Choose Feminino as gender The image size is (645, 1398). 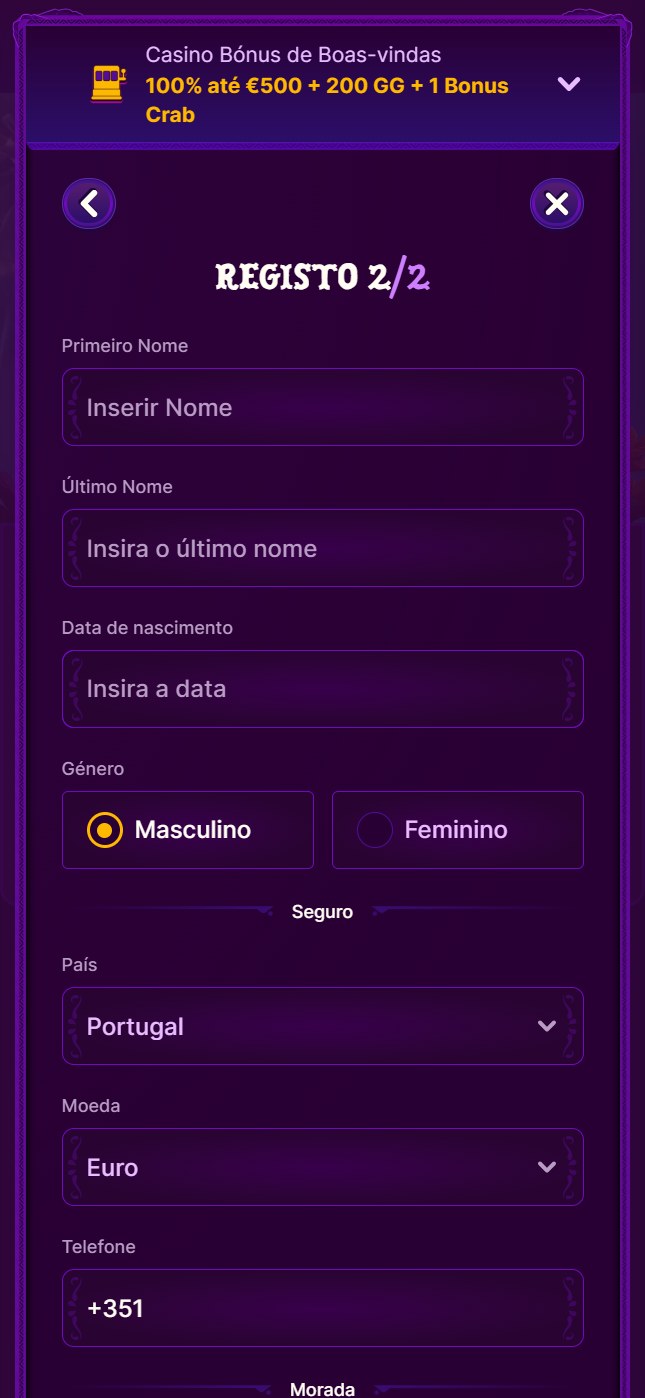pyautogui.click(x=457, y=830)
